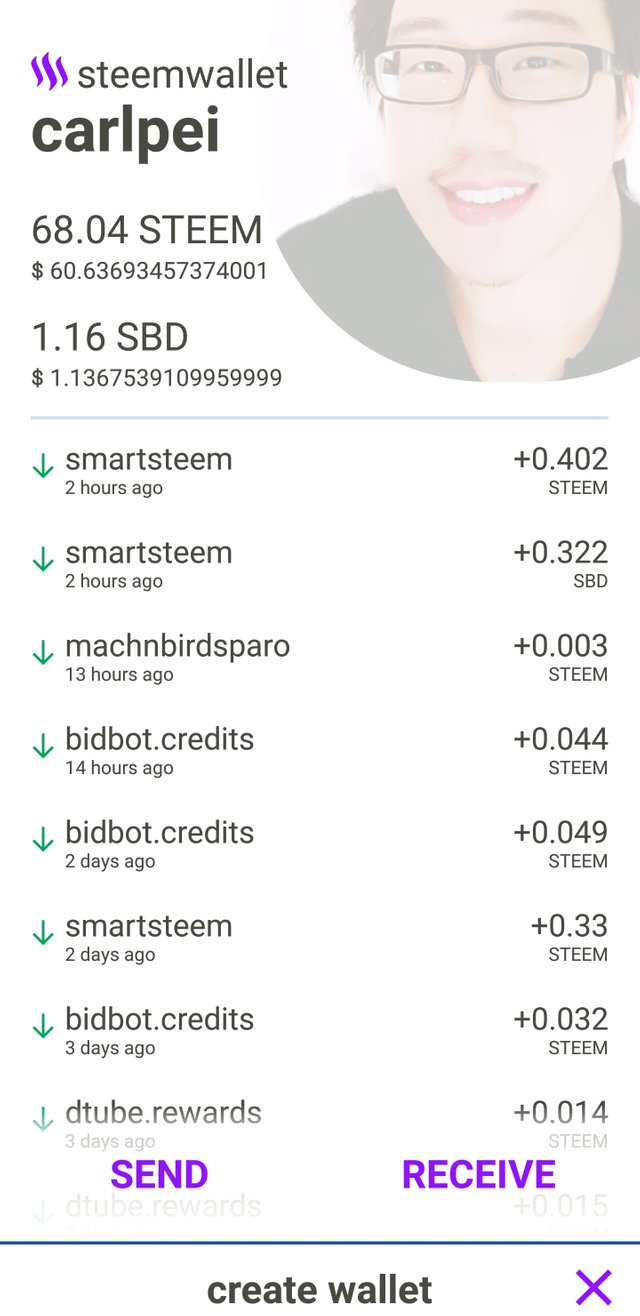View smartsteem +0.33 STEEM transaction
640x1316 pixels.
tap(320, 938)
